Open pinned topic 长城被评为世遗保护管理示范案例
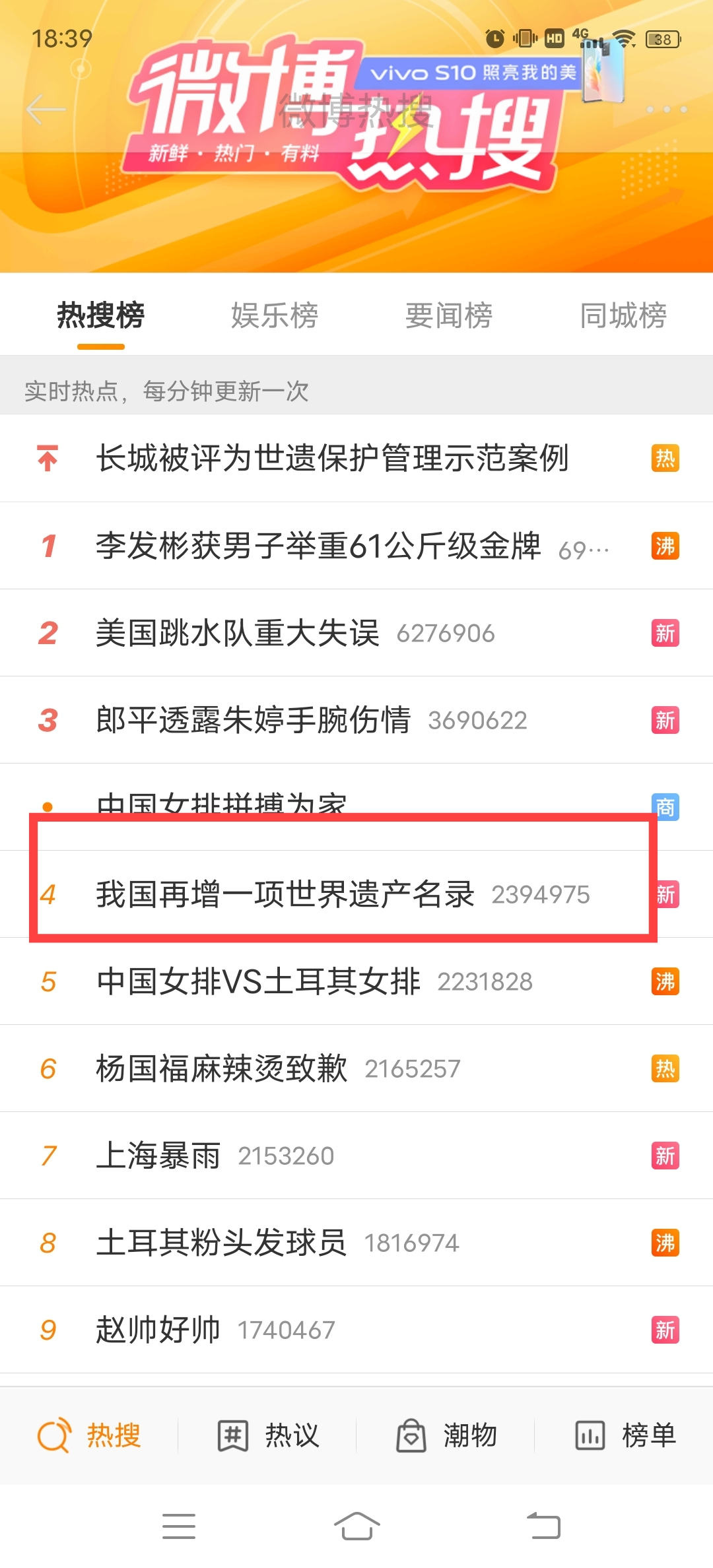The image size is (713, 1568). click(x=332, y=458)
